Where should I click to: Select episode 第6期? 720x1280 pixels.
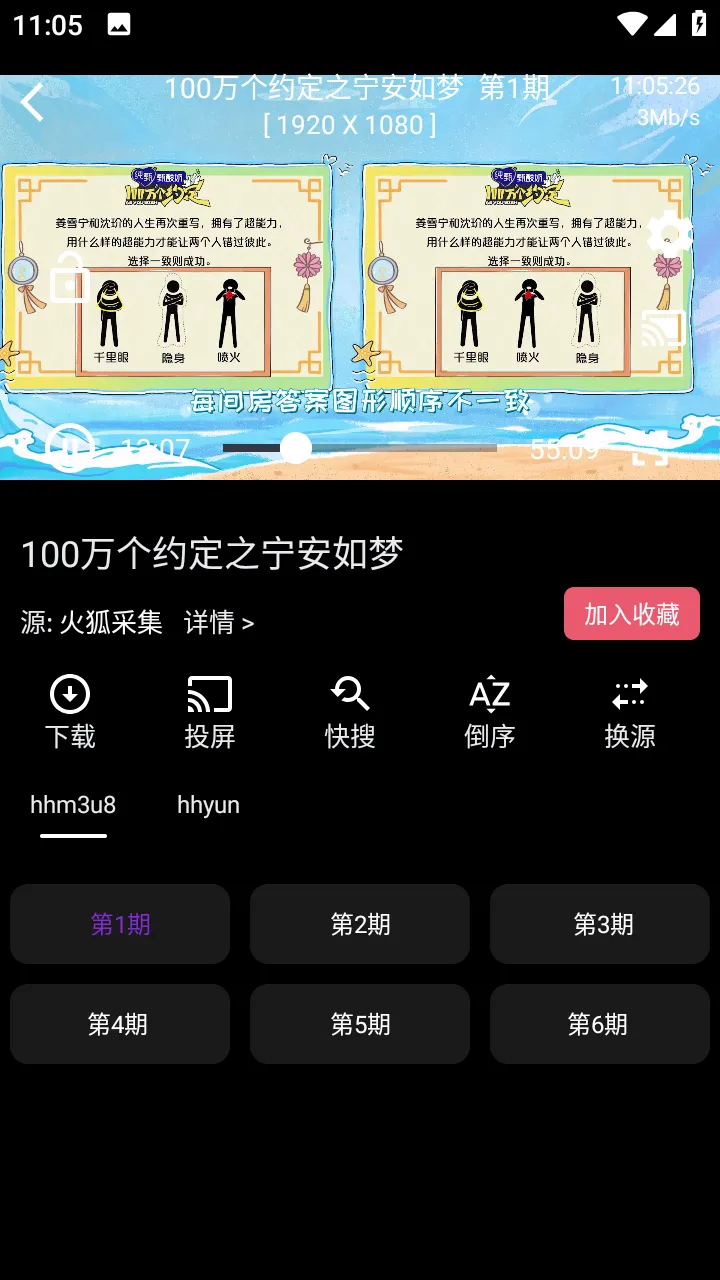600,1023
